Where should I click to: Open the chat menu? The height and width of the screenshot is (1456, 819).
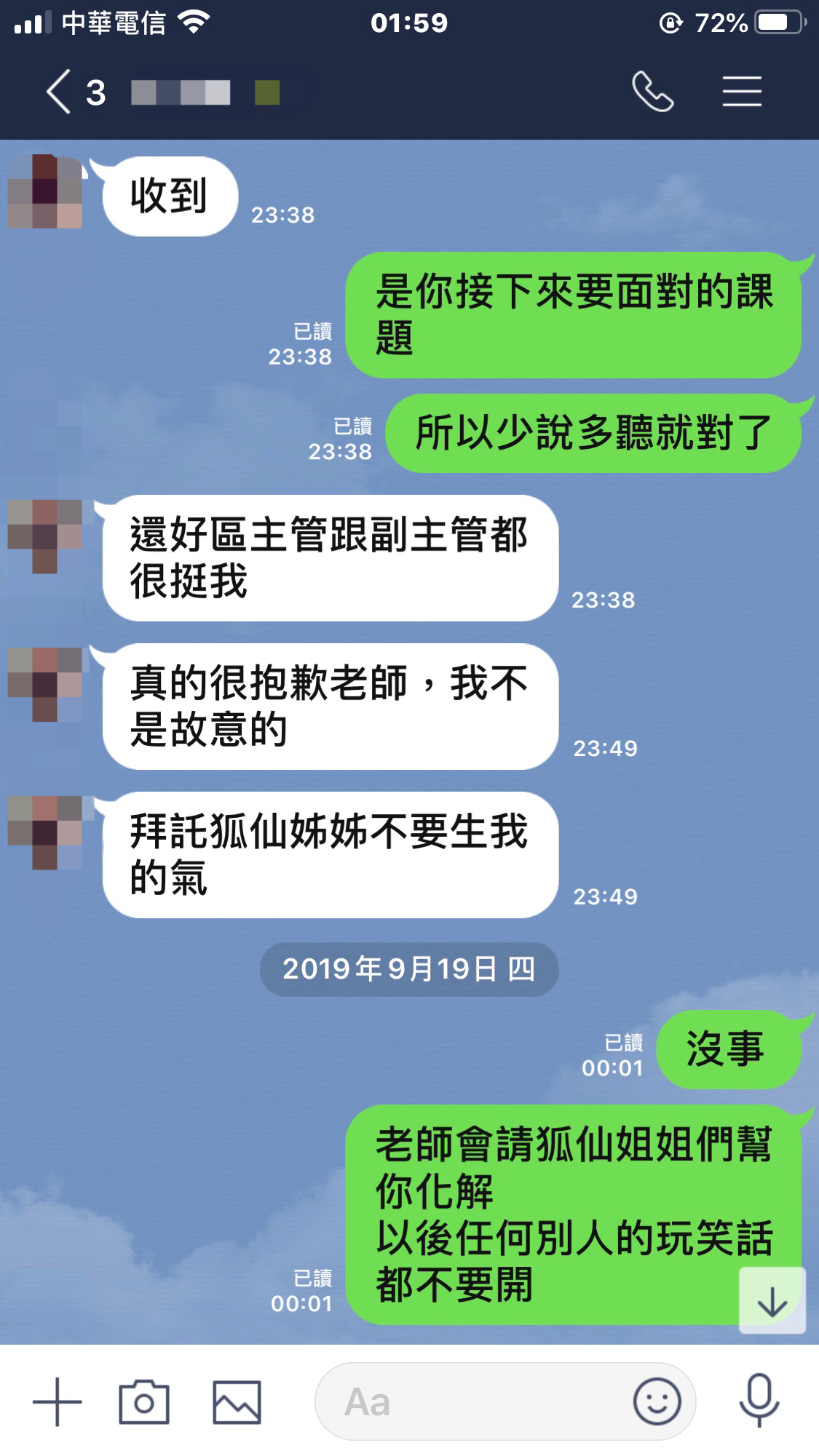742,92
